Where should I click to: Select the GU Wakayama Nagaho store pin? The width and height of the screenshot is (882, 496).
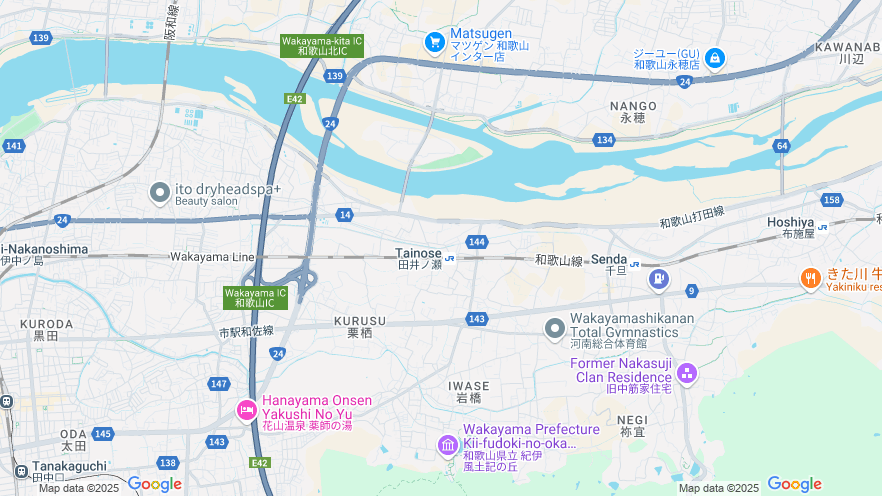715,59
